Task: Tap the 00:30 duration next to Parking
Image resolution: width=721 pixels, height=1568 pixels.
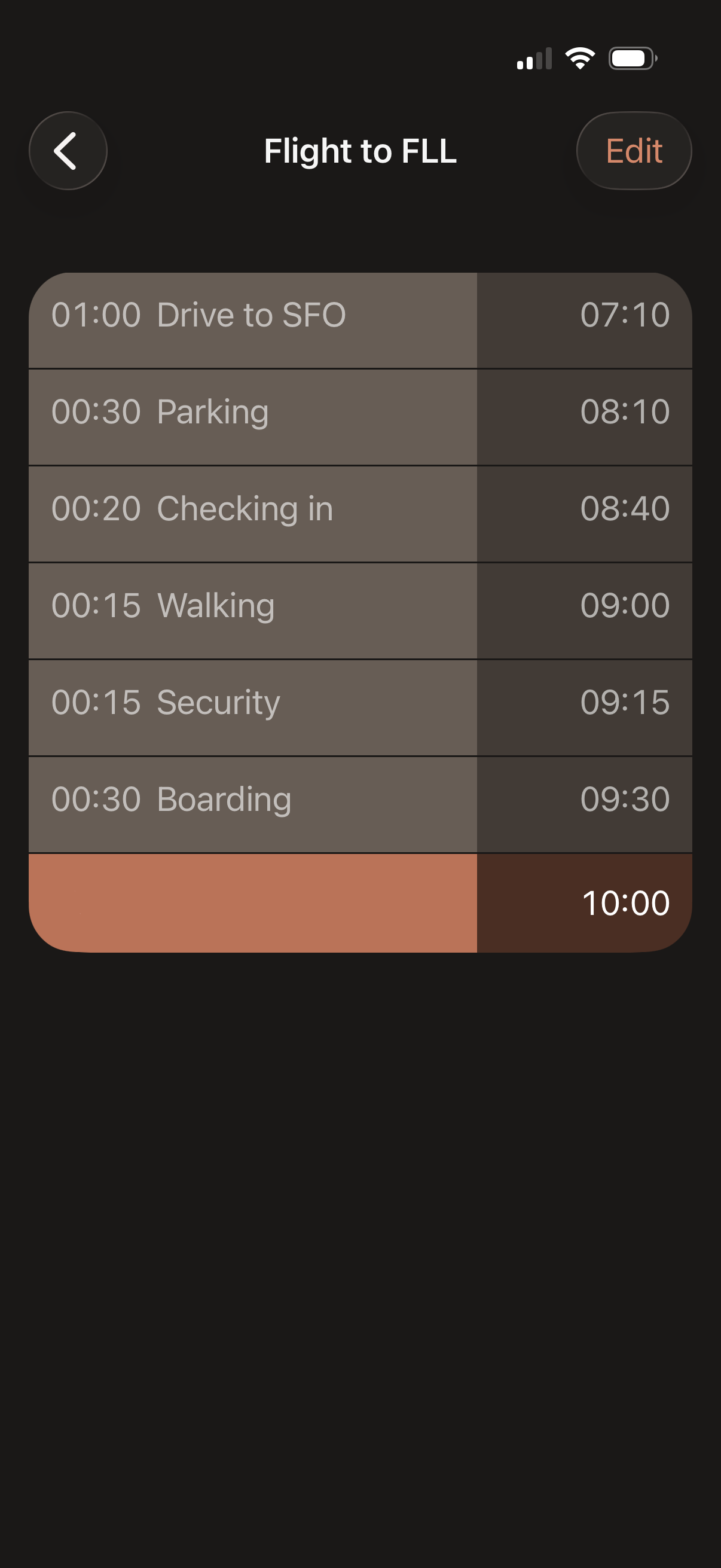Action: [x=97, y=413]
